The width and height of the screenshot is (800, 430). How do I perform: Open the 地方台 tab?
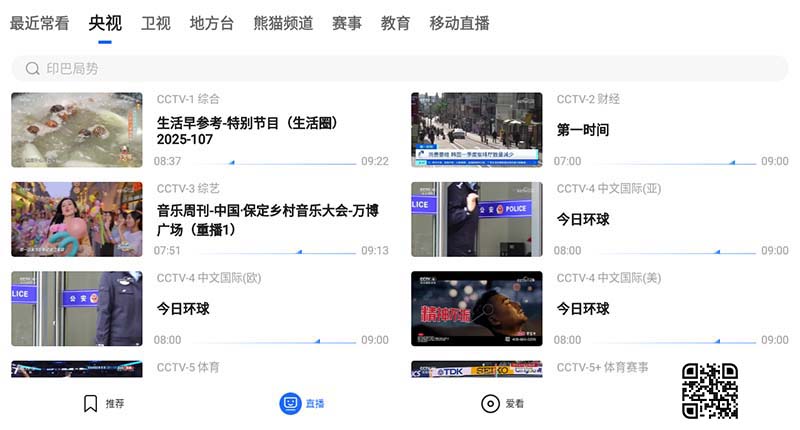point(211,23)
